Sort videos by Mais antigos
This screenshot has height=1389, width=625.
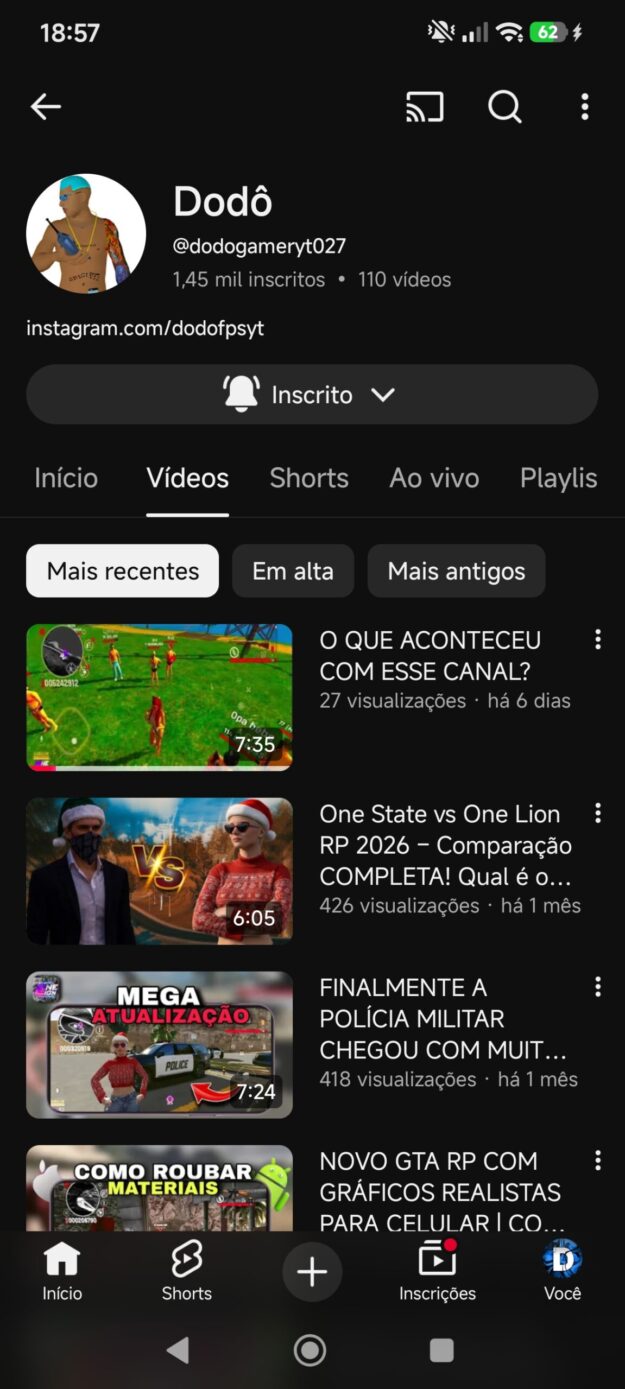point(456,571)
